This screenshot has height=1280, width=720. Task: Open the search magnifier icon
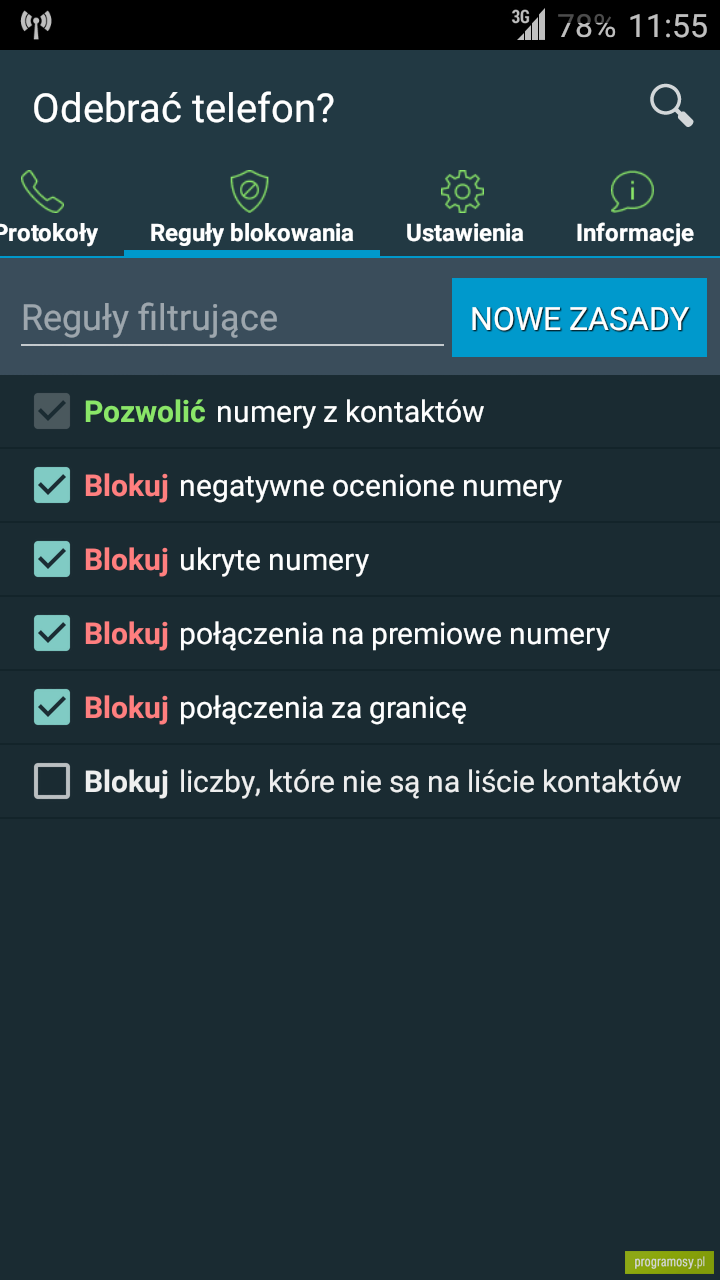671,106
